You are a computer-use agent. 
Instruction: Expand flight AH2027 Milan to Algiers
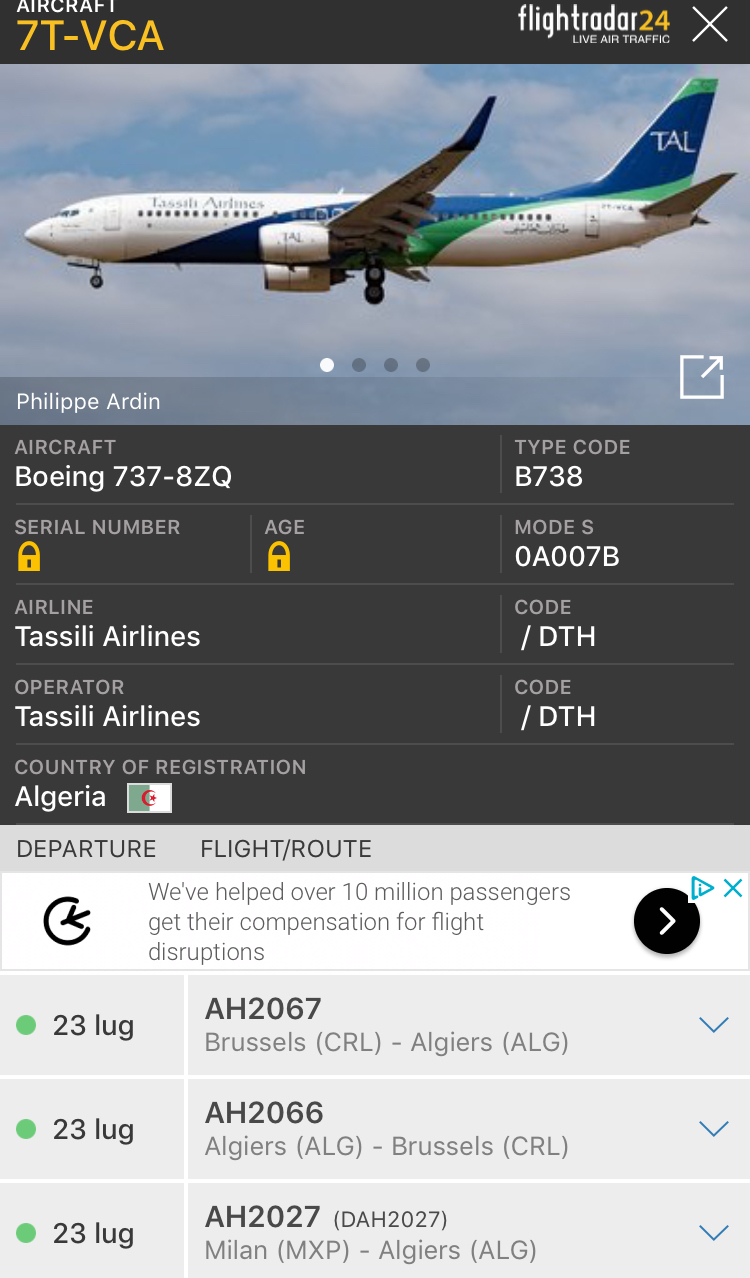(x=713, y=1233)
